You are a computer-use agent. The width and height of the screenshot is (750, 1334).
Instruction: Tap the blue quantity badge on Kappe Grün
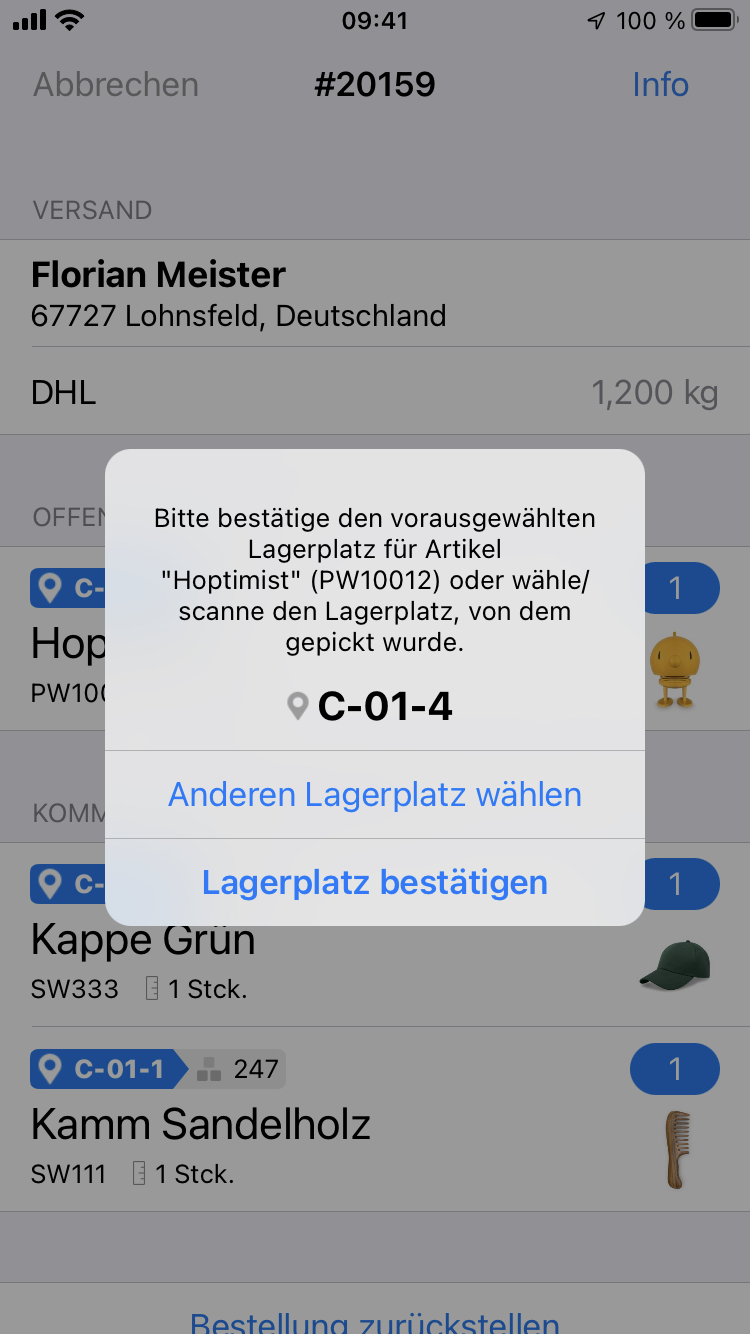click(674, 884)
